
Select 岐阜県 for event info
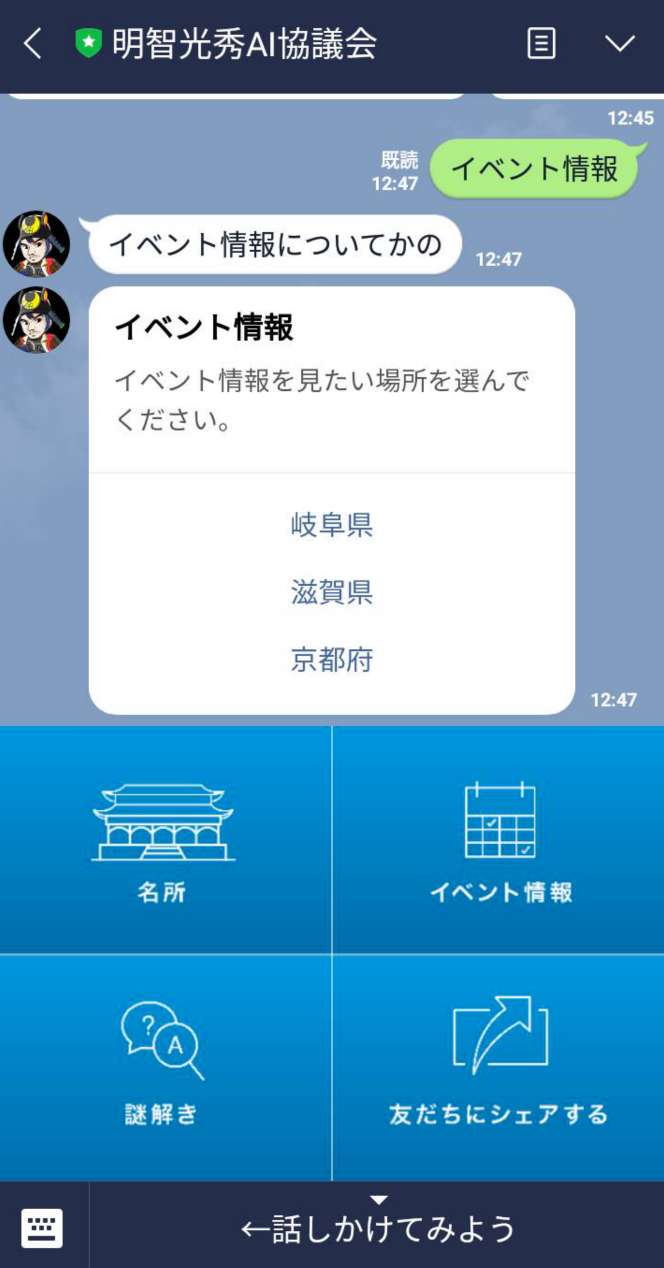[332, 525]
